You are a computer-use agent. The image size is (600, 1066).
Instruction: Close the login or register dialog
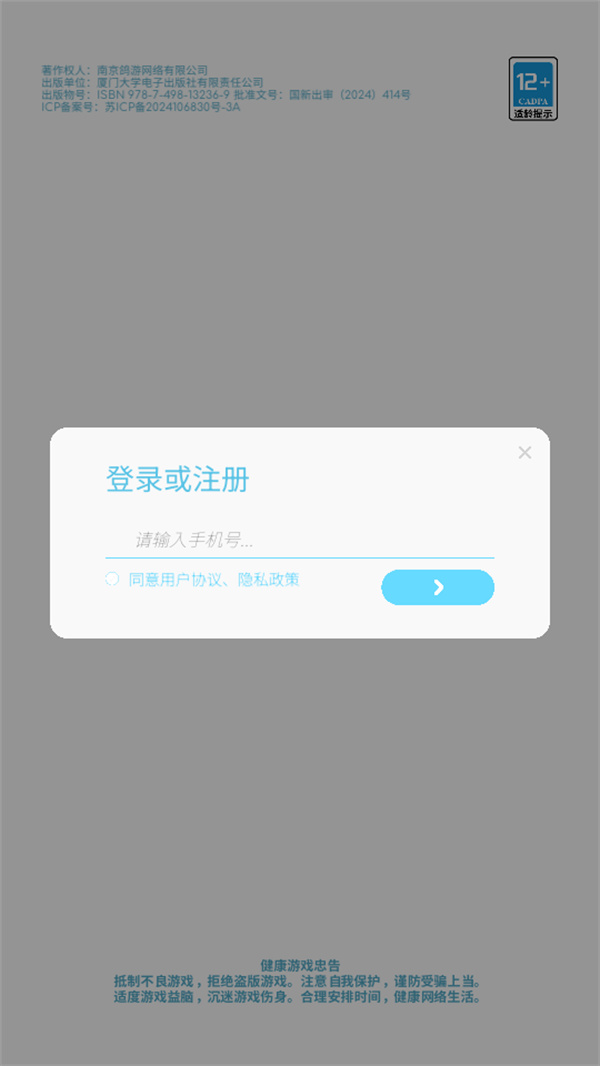(525, 453)
